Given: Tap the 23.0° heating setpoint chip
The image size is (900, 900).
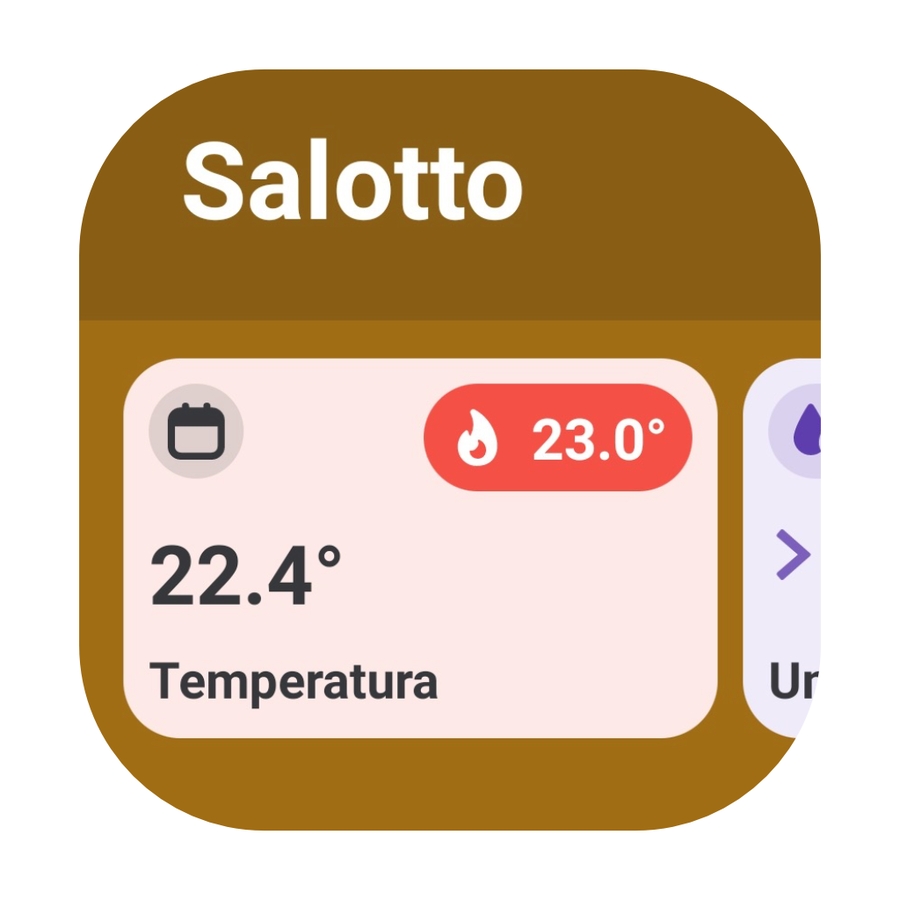Looking at the screenshot, I should [558, 438].
